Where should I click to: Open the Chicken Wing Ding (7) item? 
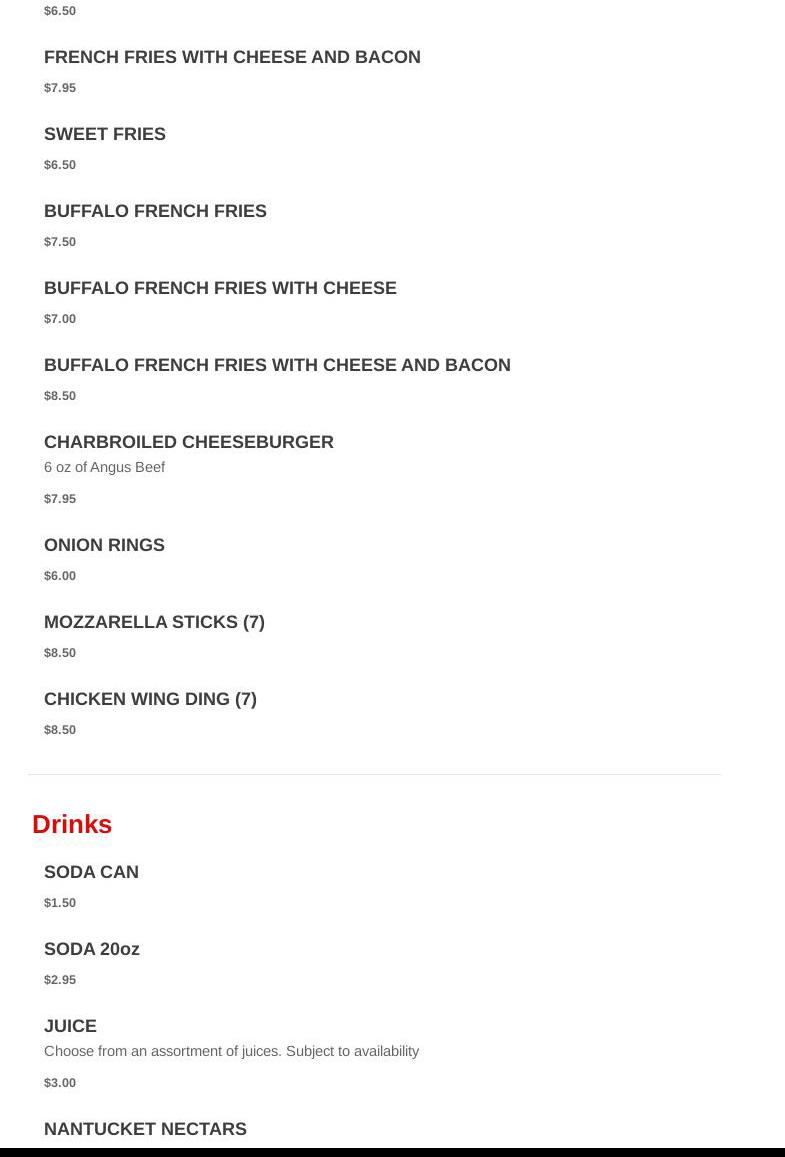[150, 700]
